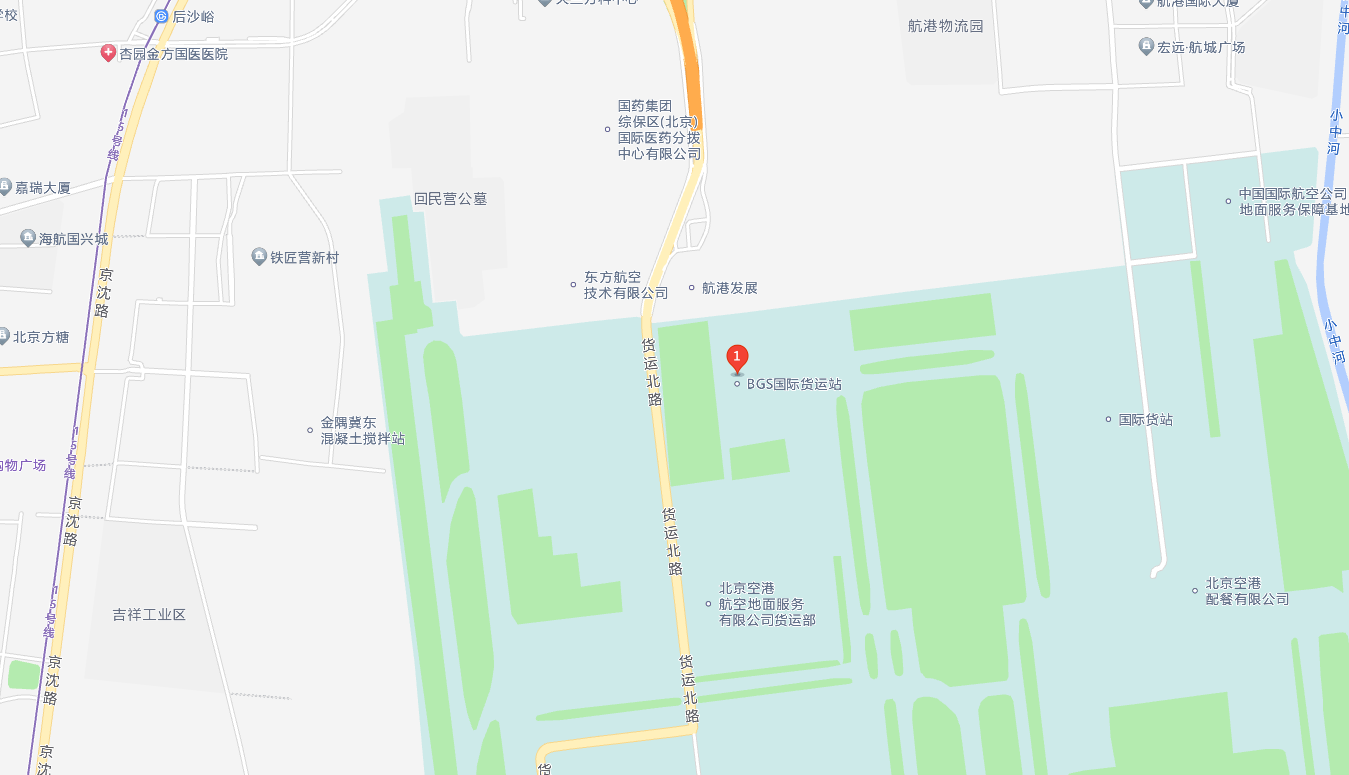Tap the 航港发展 map point

click(691, 288)
